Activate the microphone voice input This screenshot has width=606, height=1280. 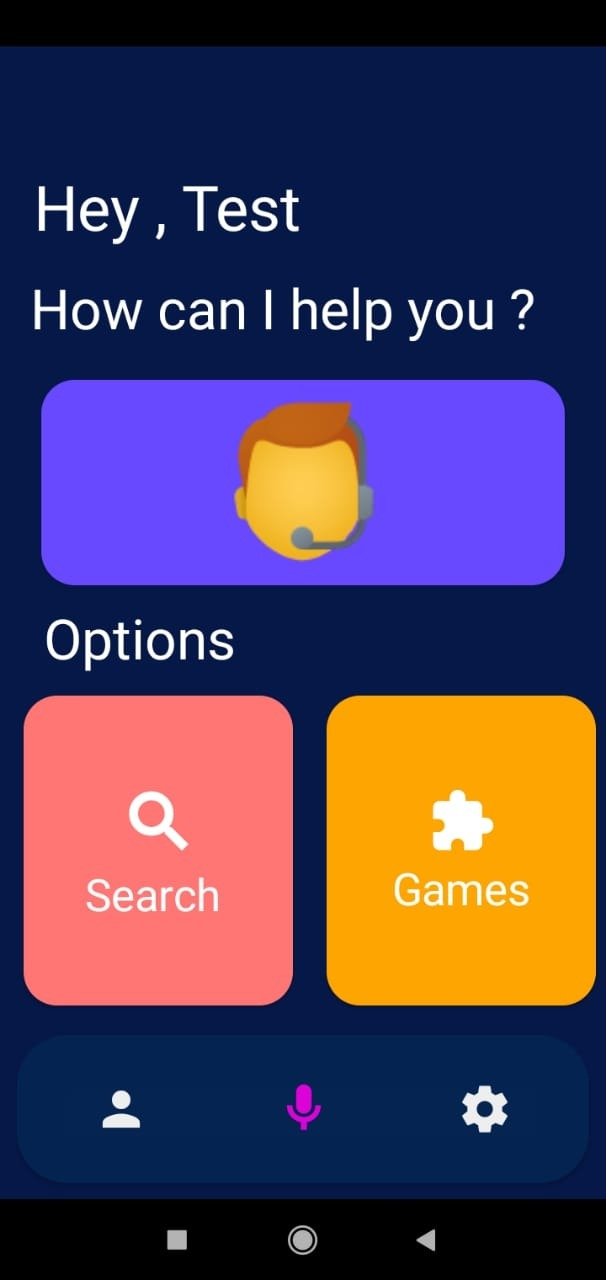(303, 1109)
